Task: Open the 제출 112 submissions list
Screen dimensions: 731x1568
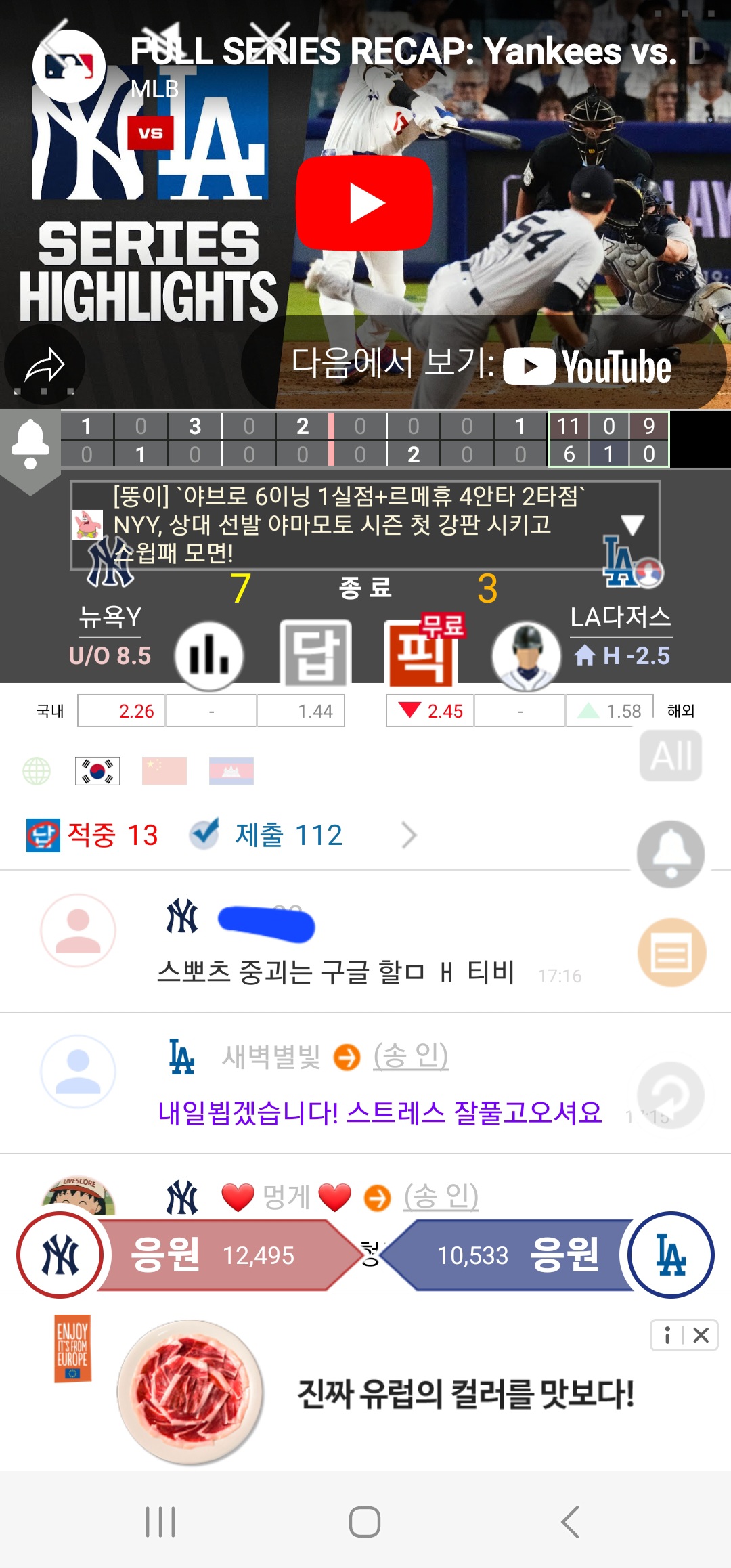Action: (288, 835)
